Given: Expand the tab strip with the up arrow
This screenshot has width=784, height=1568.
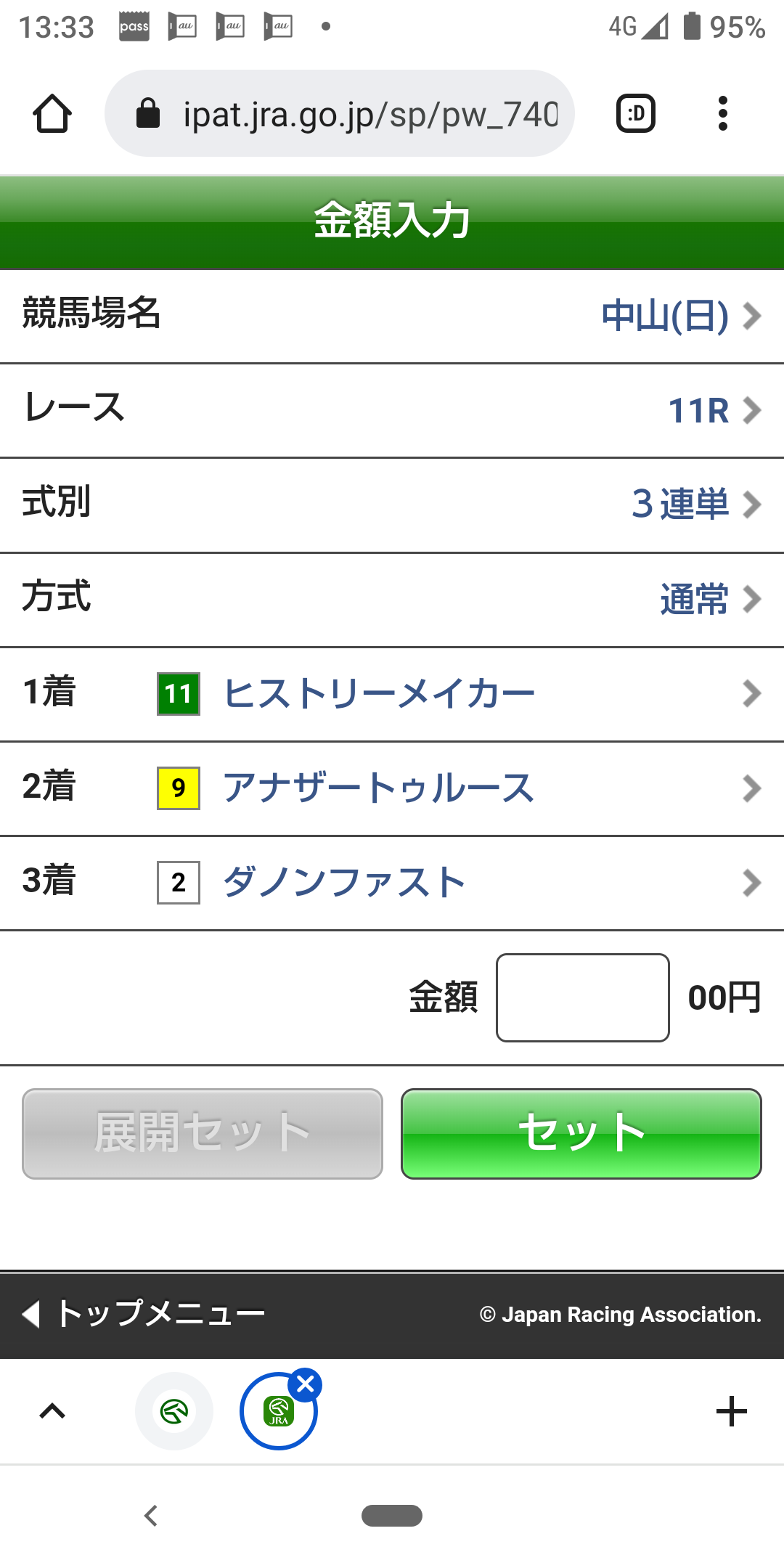Looking at the screenshot, I should point(52,1411).
